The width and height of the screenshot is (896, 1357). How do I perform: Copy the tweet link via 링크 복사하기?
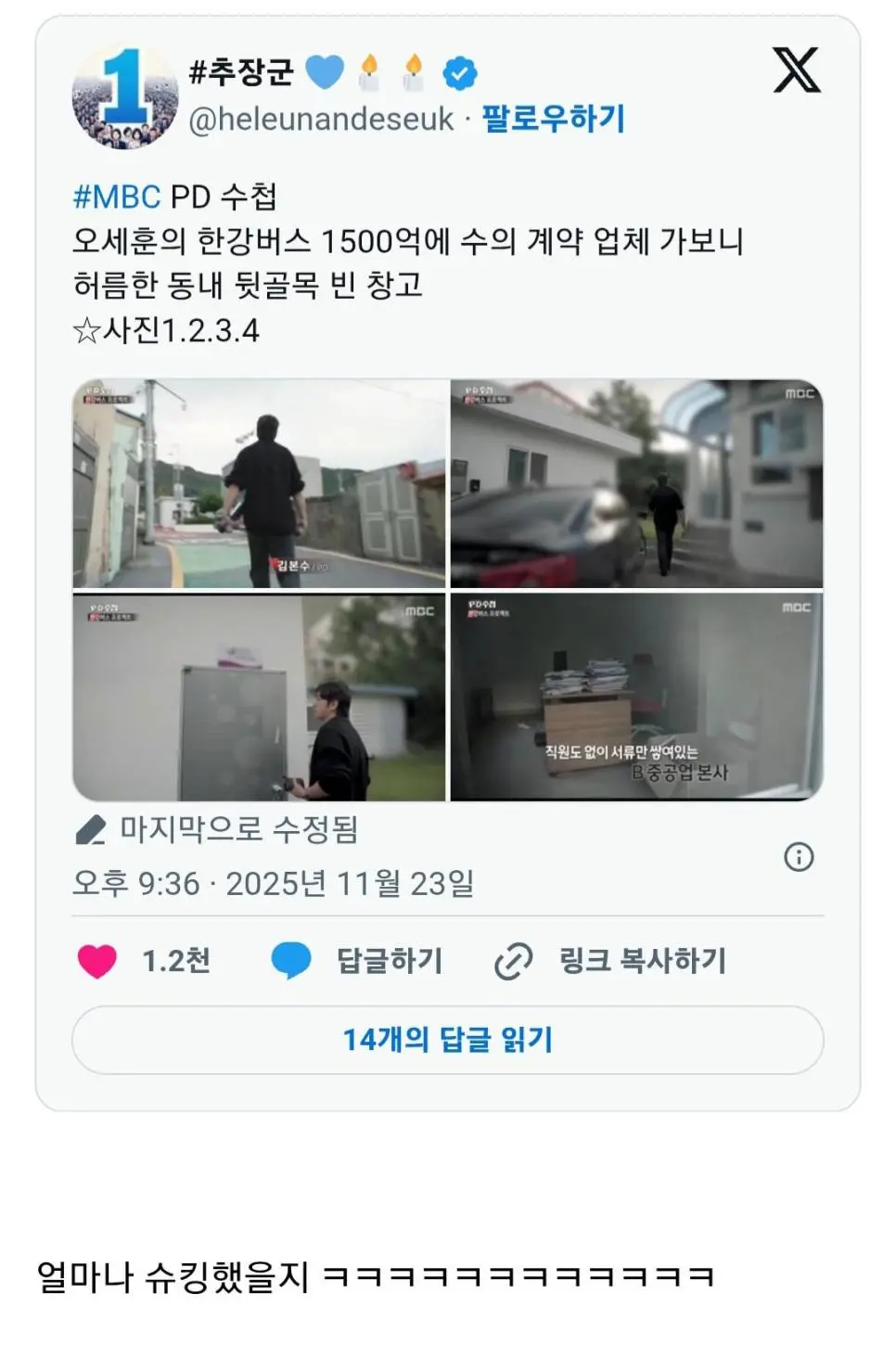click(x=610, y=961)
